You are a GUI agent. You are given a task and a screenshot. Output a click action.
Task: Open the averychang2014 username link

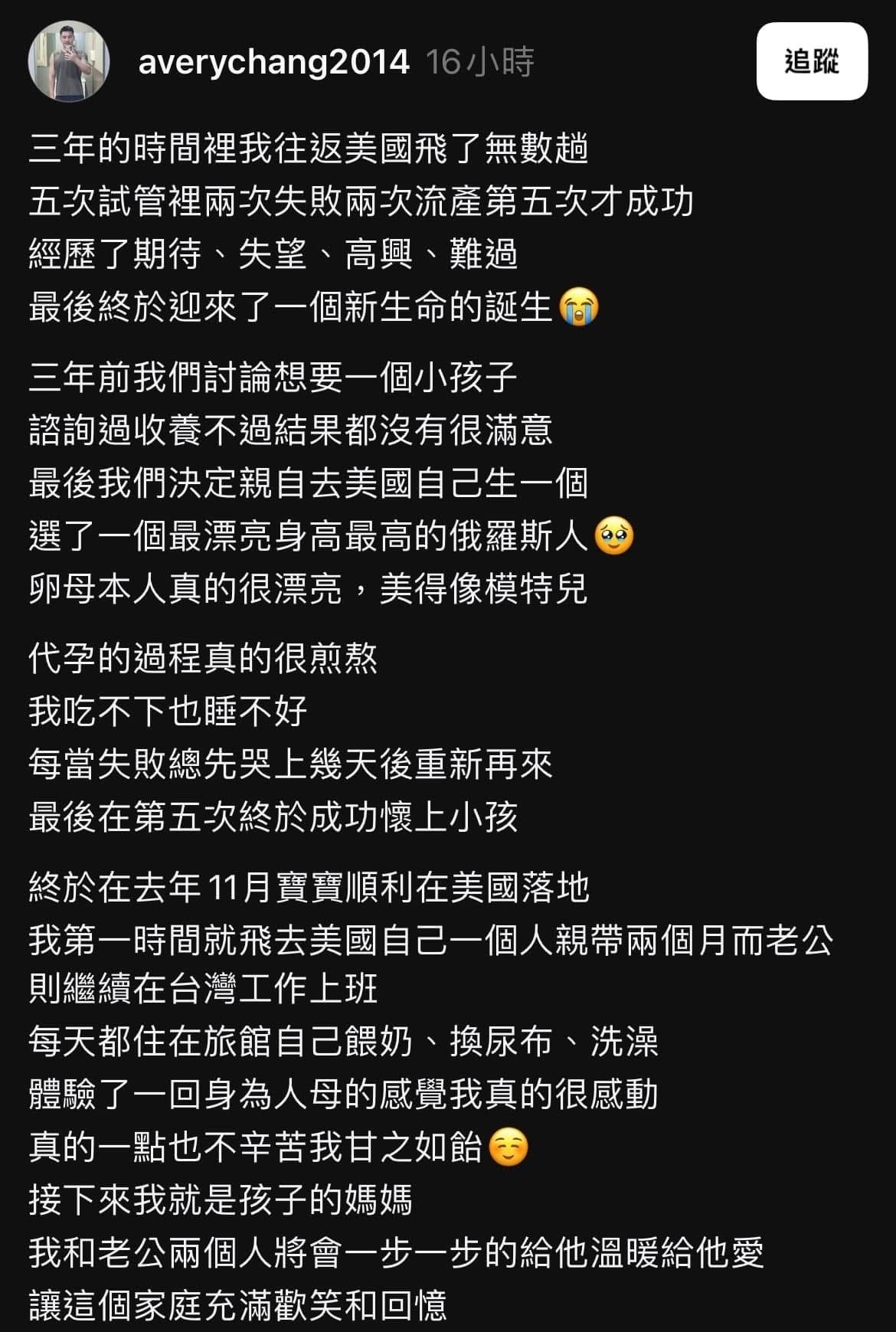click(273, 62)
